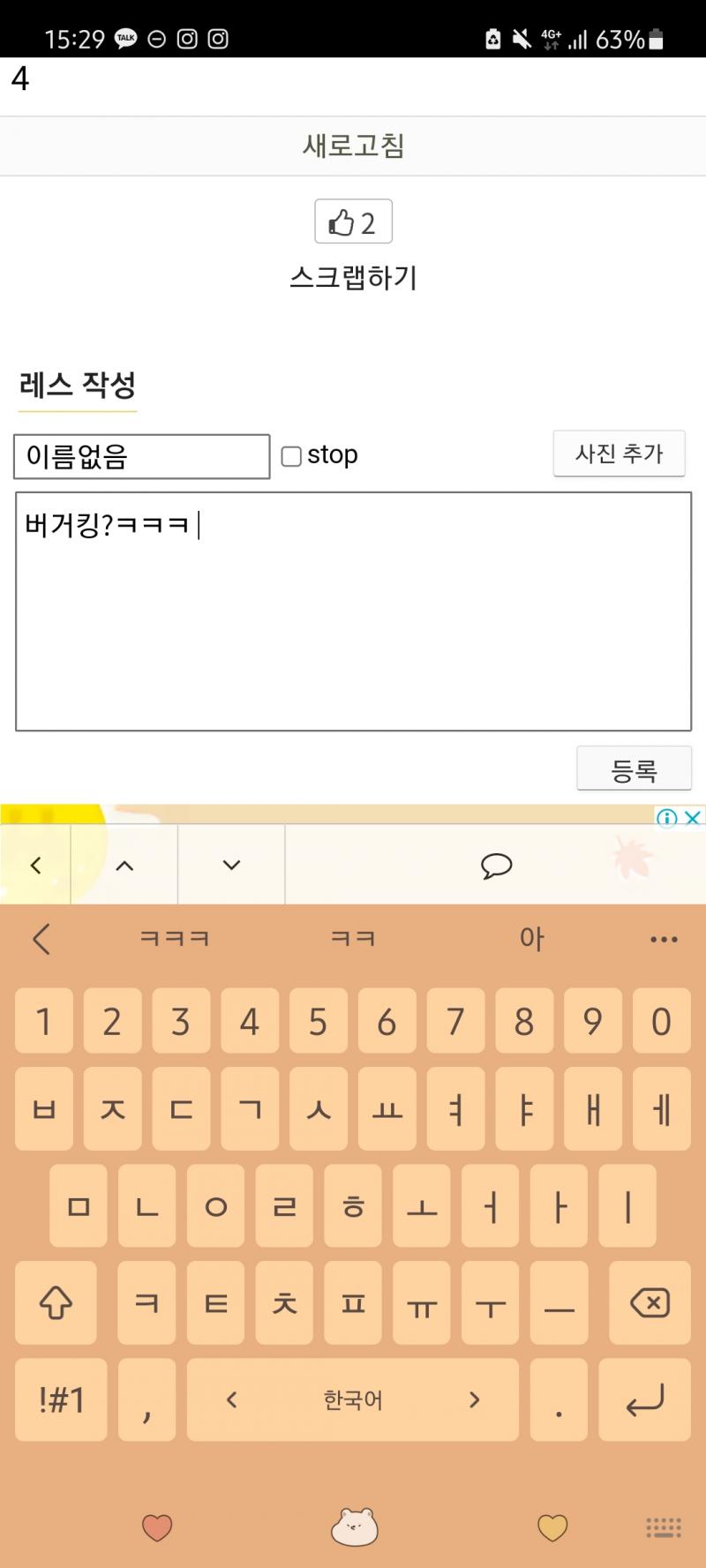Like the post with the thumbs-up button
Viewport: 706px width, 1568px height.
pos(353,221)
